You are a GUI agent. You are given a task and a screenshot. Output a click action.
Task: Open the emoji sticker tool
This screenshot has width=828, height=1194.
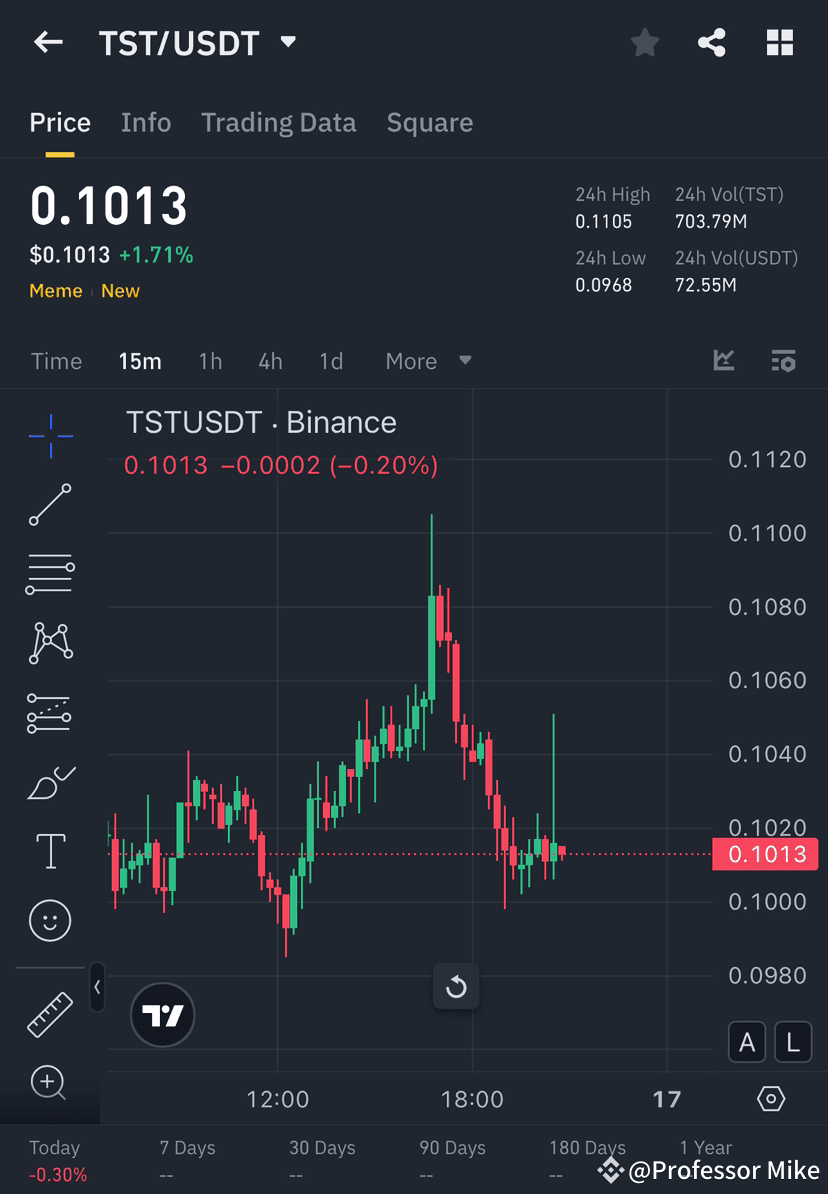(x=50, y=920)
